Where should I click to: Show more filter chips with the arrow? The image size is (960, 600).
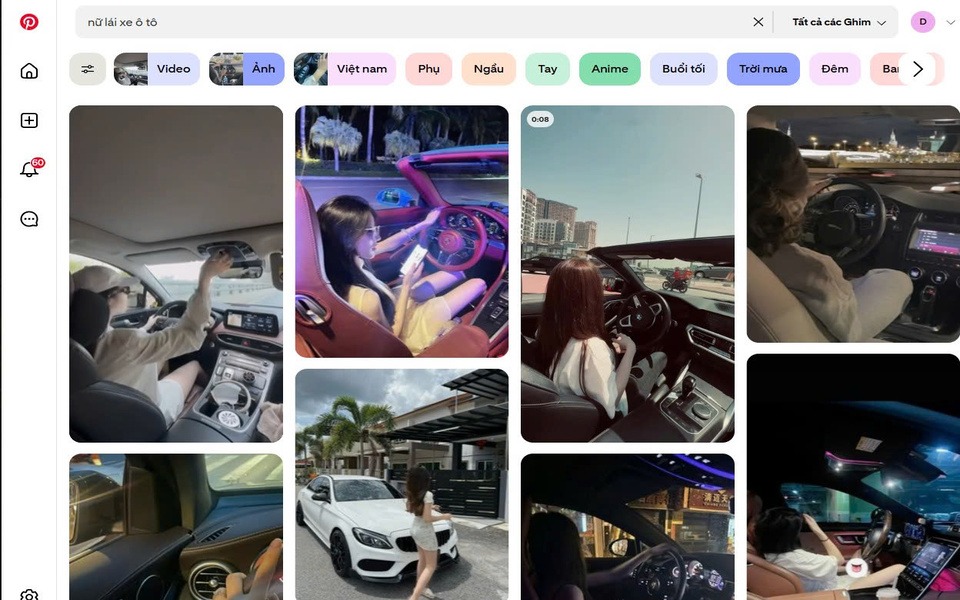point(918,69)
